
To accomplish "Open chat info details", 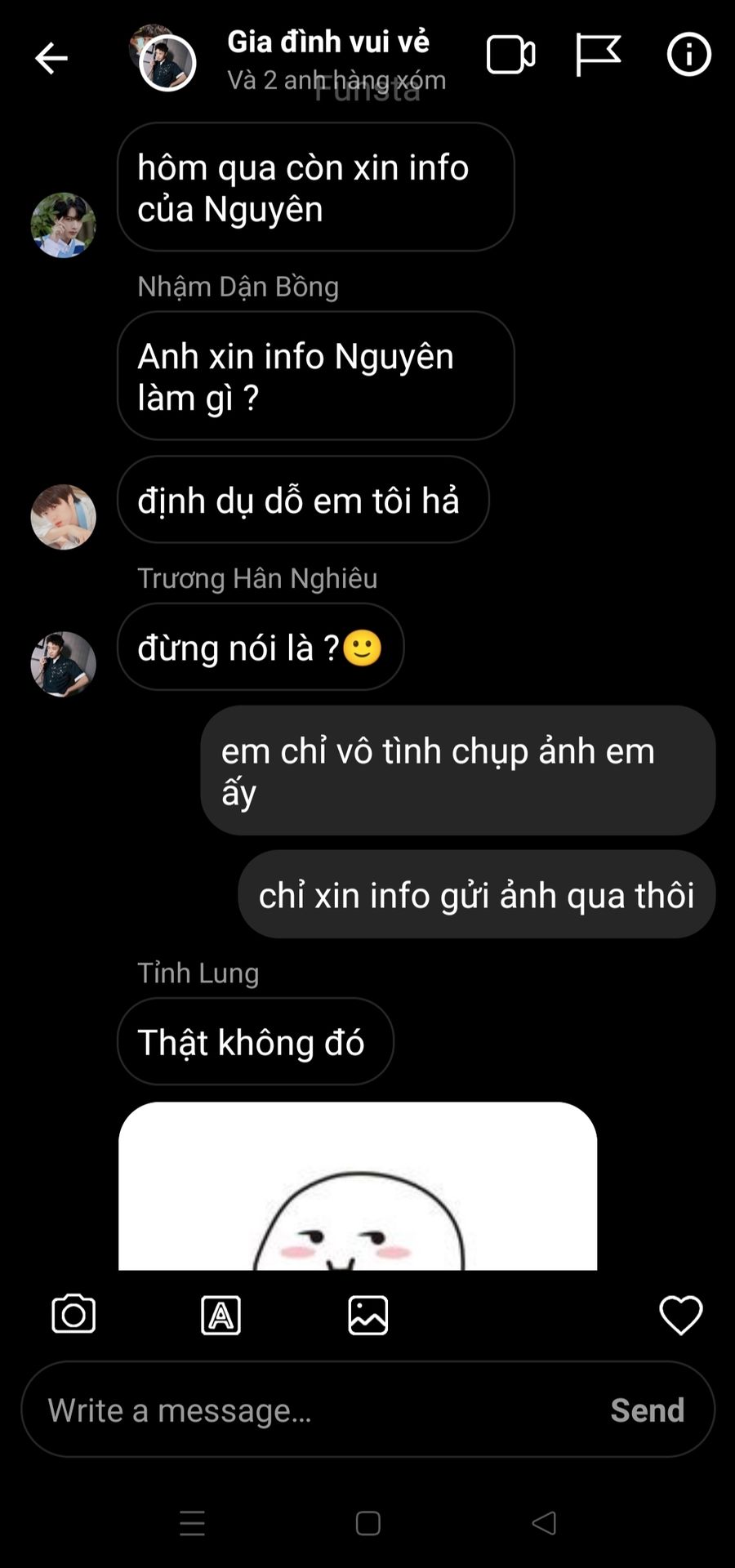I will 688,55.
